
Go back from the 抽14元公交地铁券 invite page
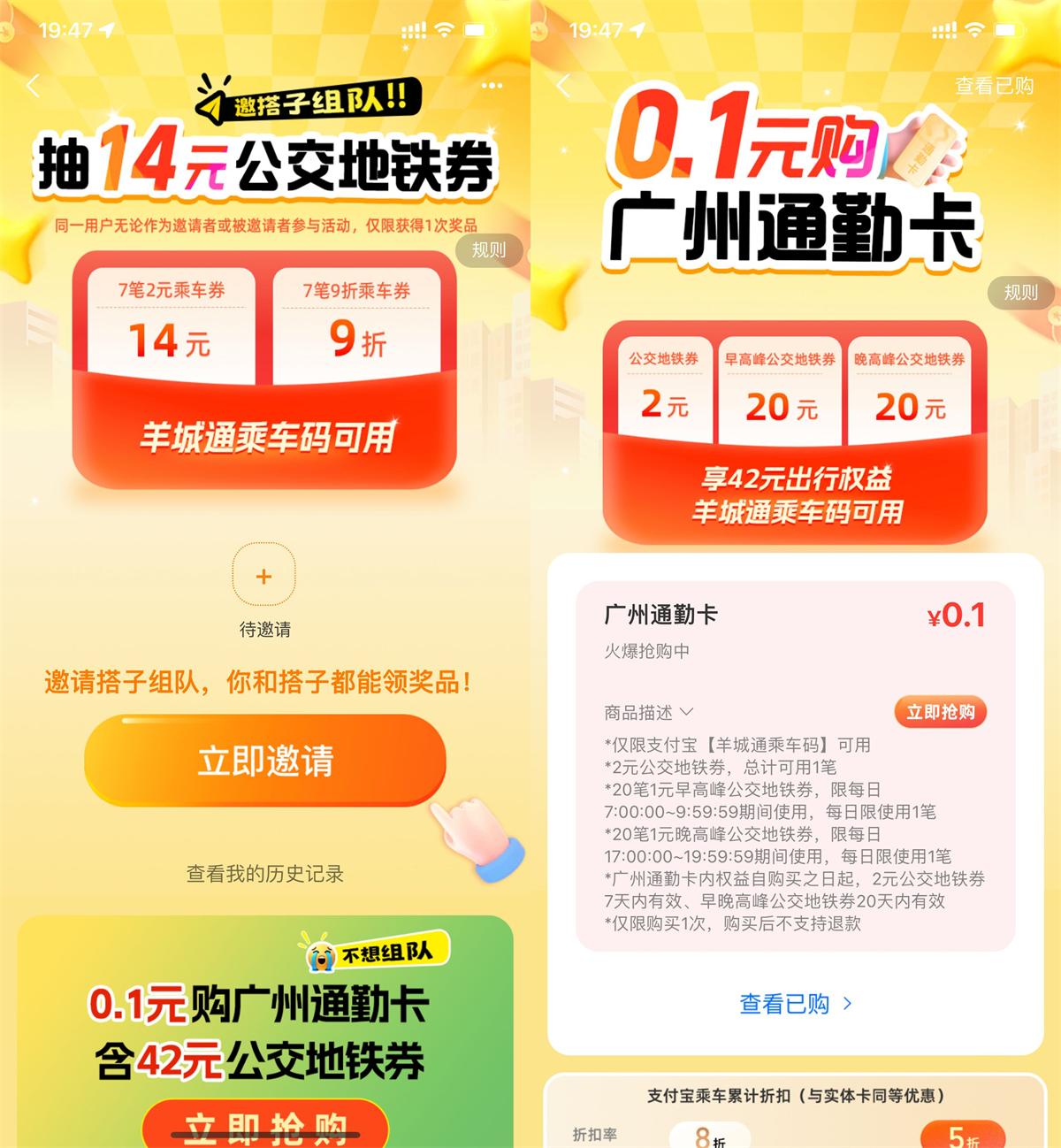click(34, 86)
